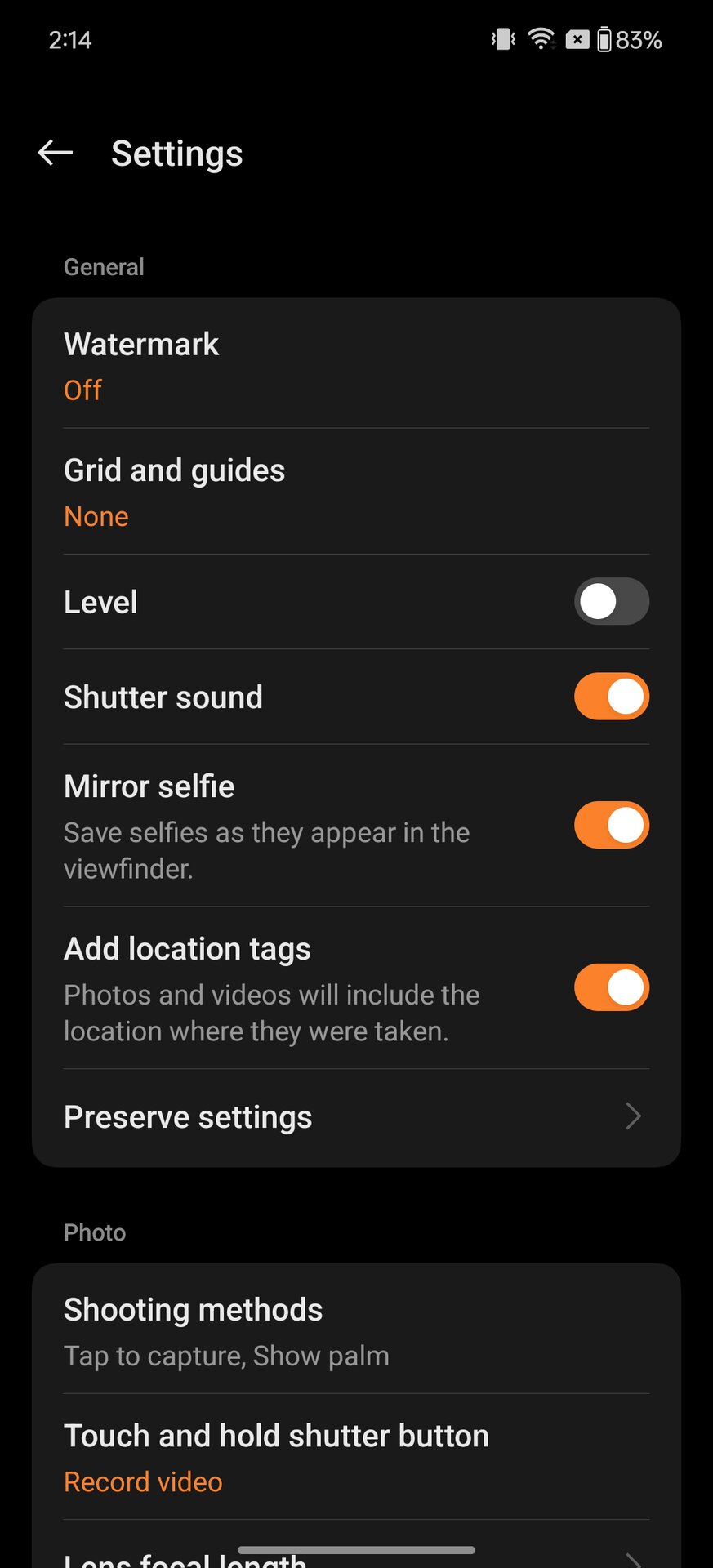Go back from Settings

(56, 153)
